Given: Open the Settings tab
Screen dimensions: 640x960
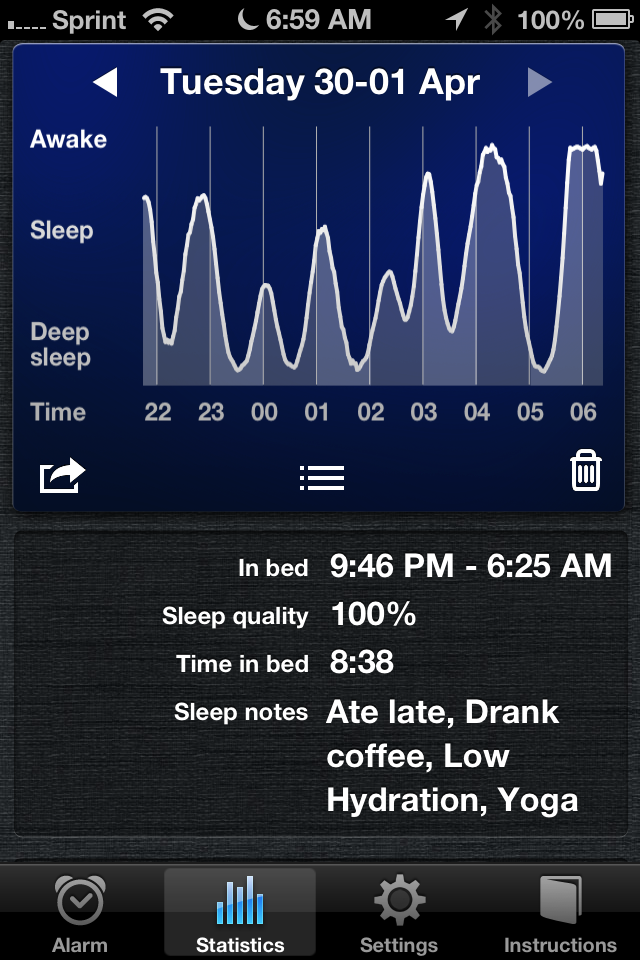Looking at the screenshot, I should (x=399, y=913).
